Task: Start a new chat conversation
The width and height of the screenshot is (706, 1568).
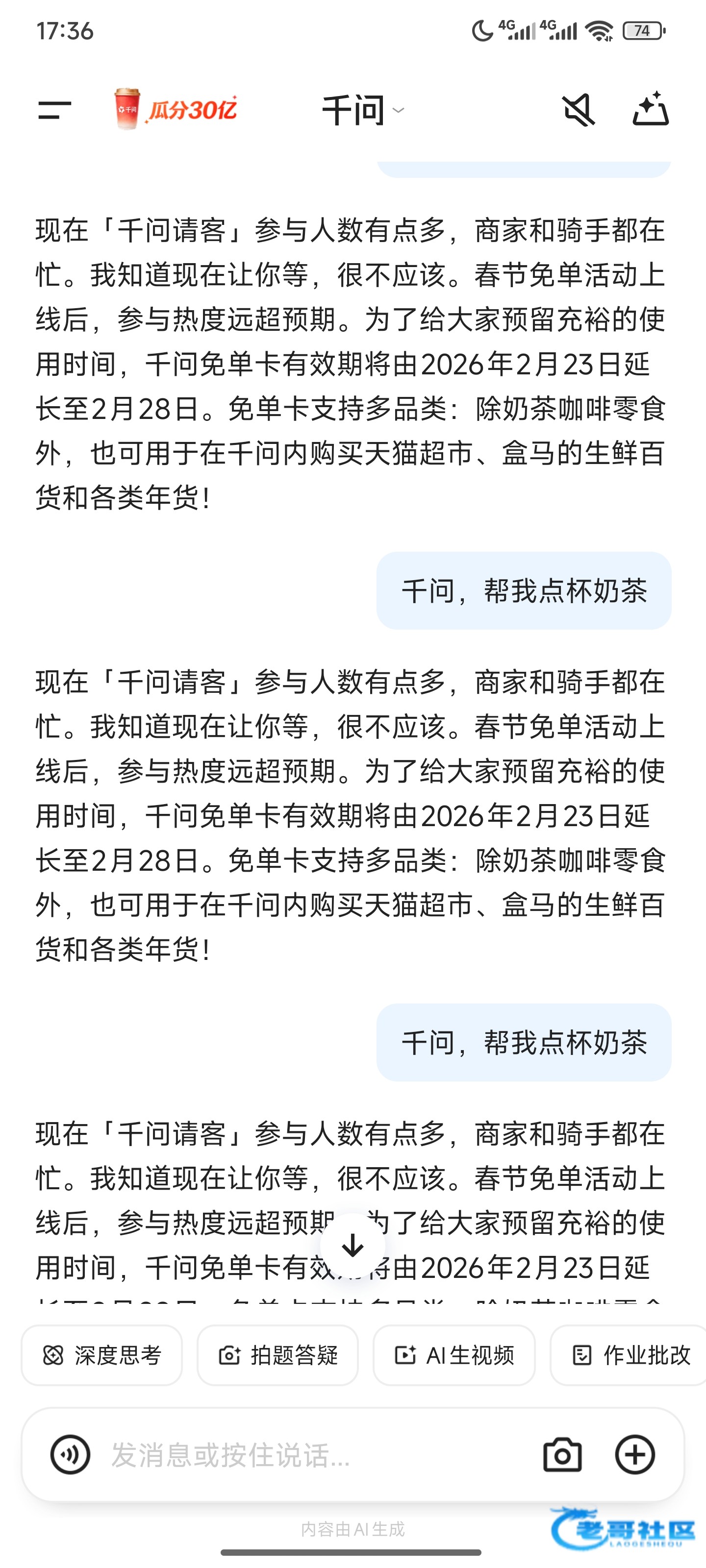Action: pos(651,110)
